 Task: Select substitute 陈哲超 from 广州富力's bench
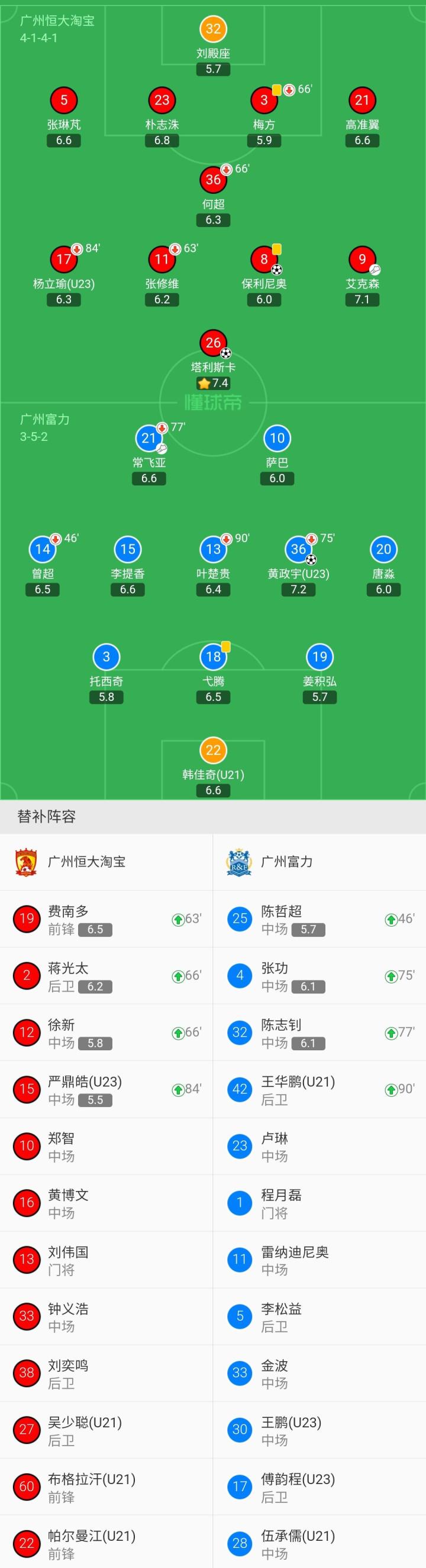point(319,919)
